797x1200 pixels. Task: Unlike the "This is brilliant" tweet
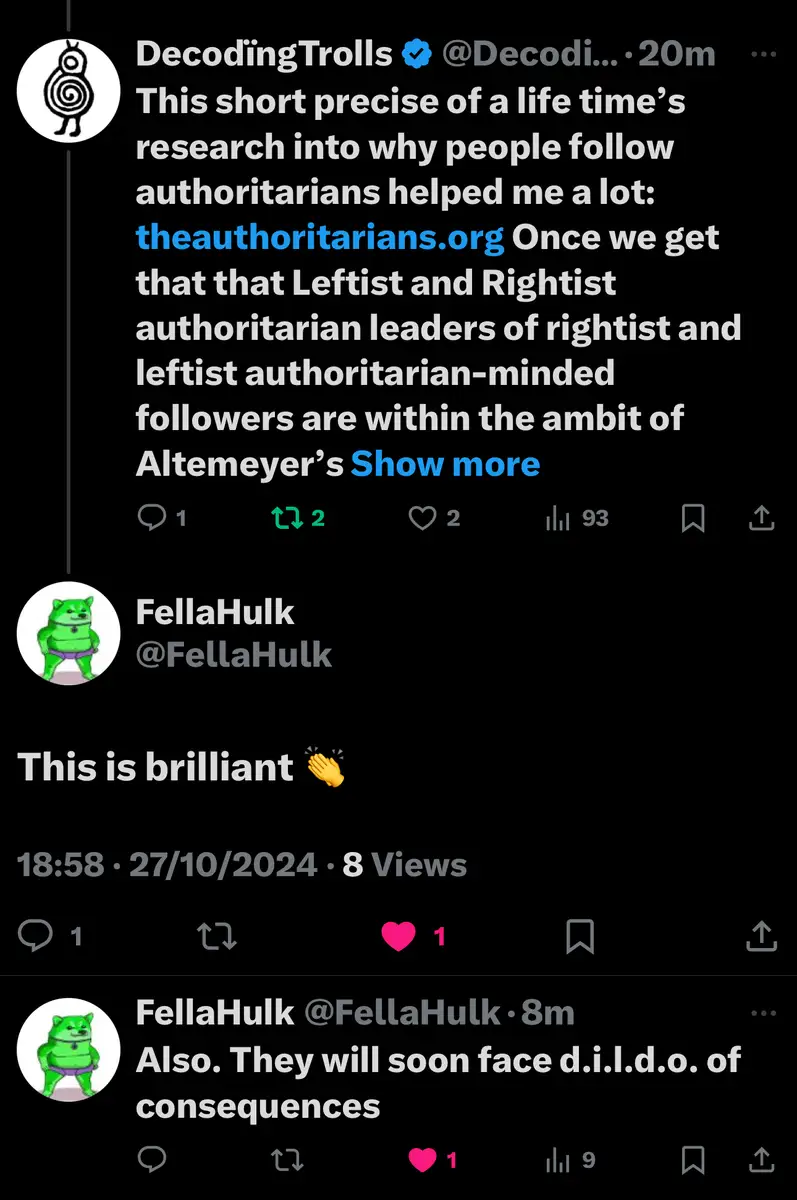(x=400, y=936)
